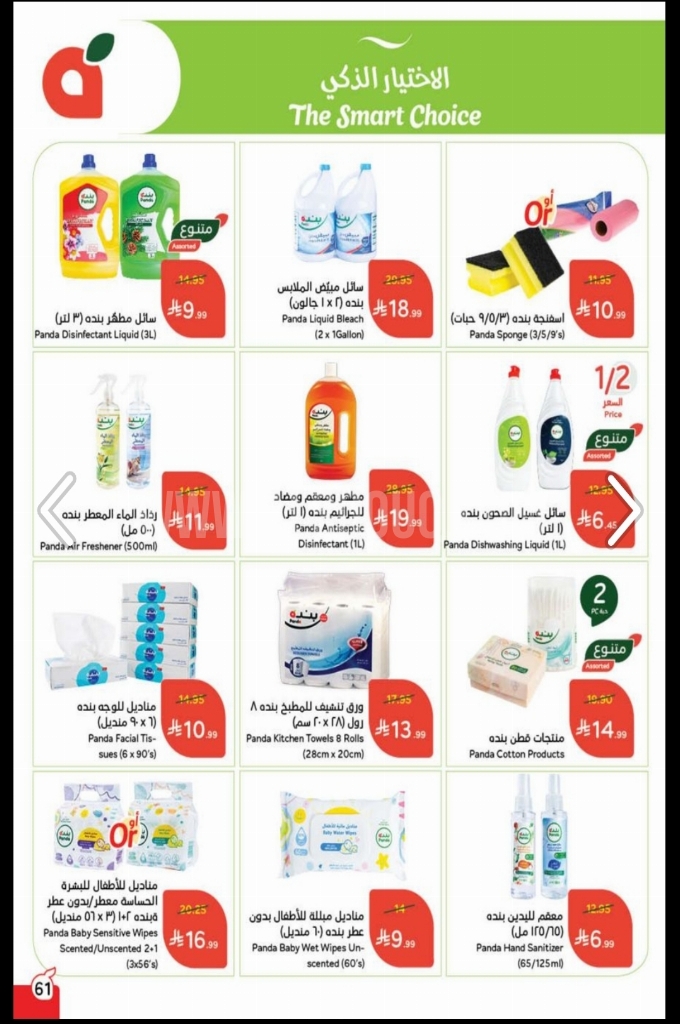
Task: Go to the next flyer page
Action: (x=625, y=509)
